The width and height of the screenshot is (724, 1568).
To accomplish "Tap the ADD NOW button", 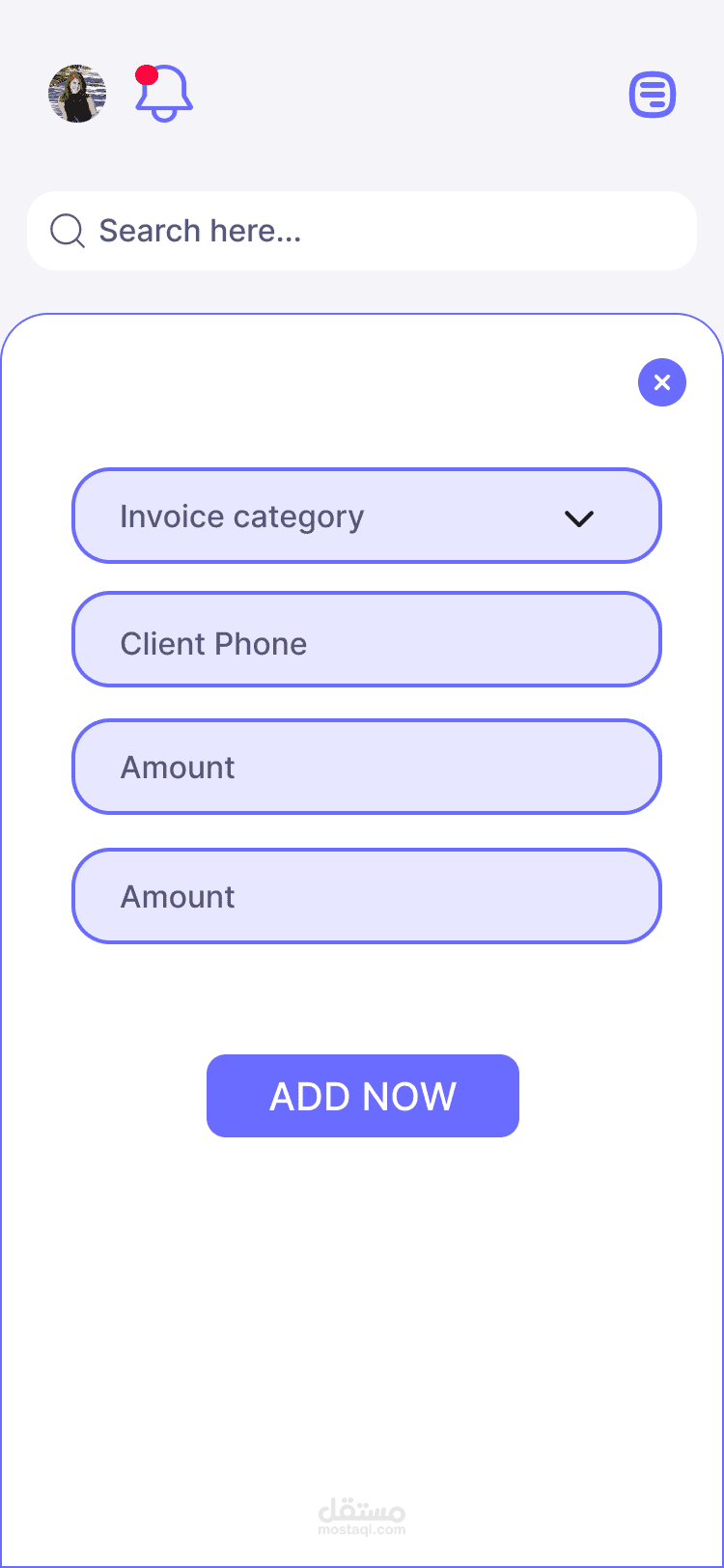I will point(363,1096).
